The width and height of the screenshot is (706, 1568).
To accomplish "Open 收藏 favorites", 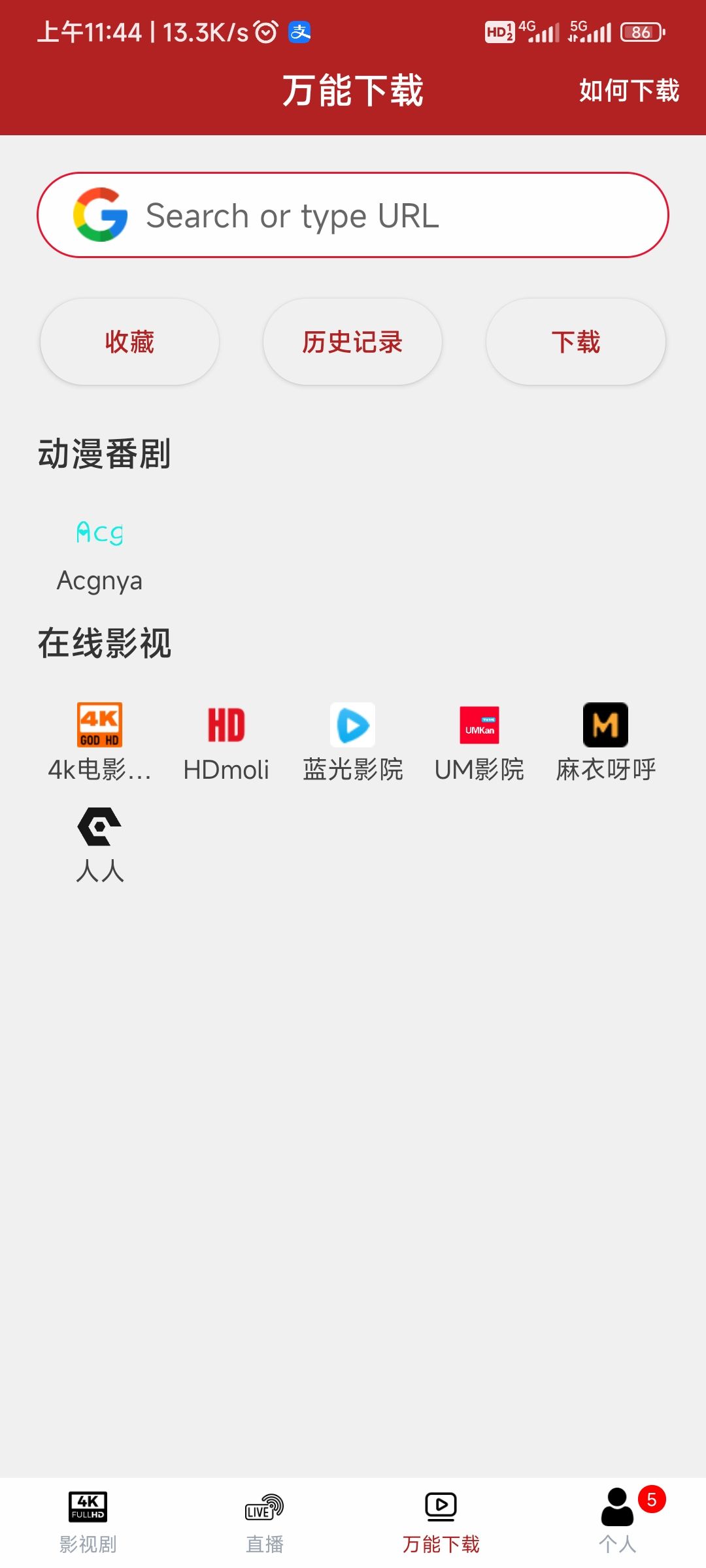I will pos(129,342).
